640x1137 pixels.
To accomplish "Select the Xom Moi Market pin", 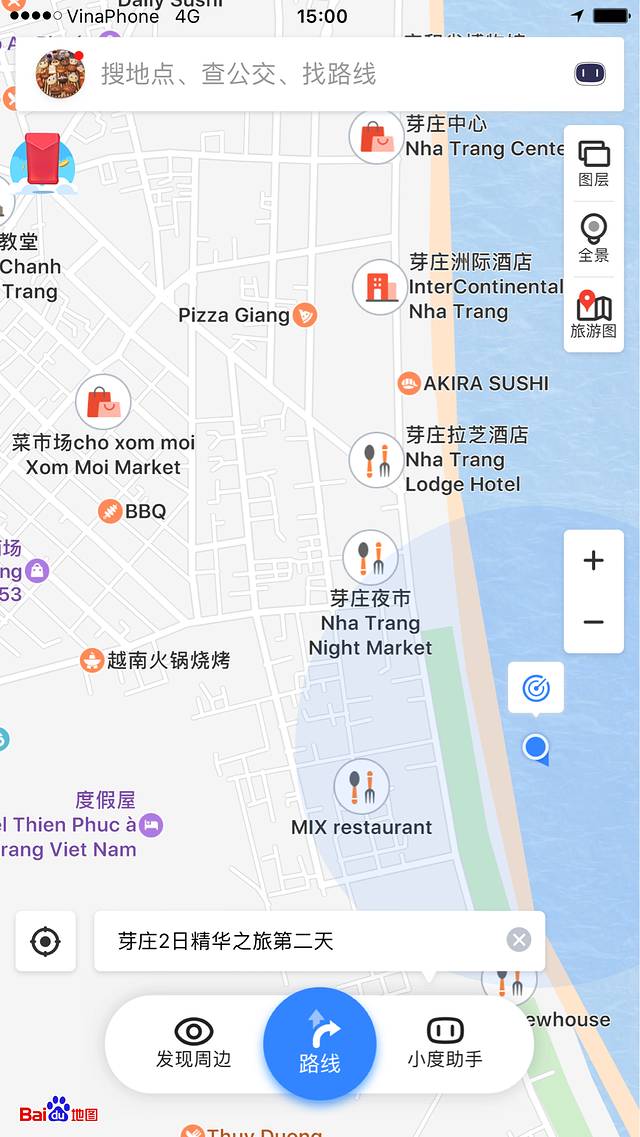I will [x=103, y=402].
